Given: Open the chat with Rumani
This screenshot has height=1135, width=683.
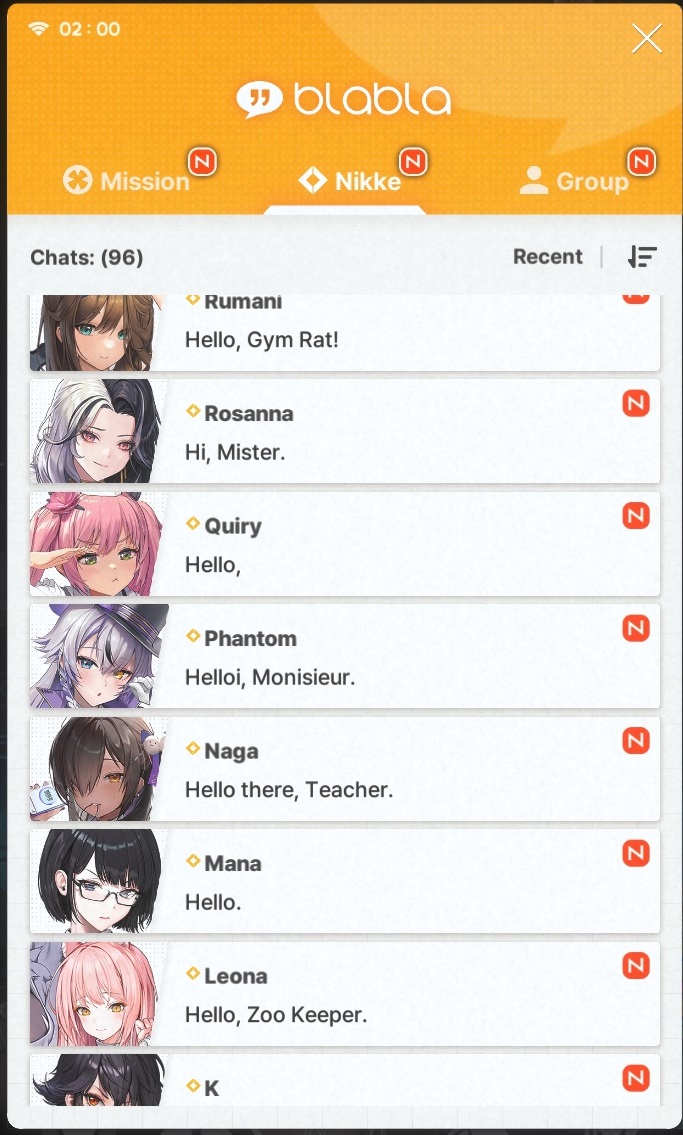Looking at the screenshot, I should pos(344,333).
